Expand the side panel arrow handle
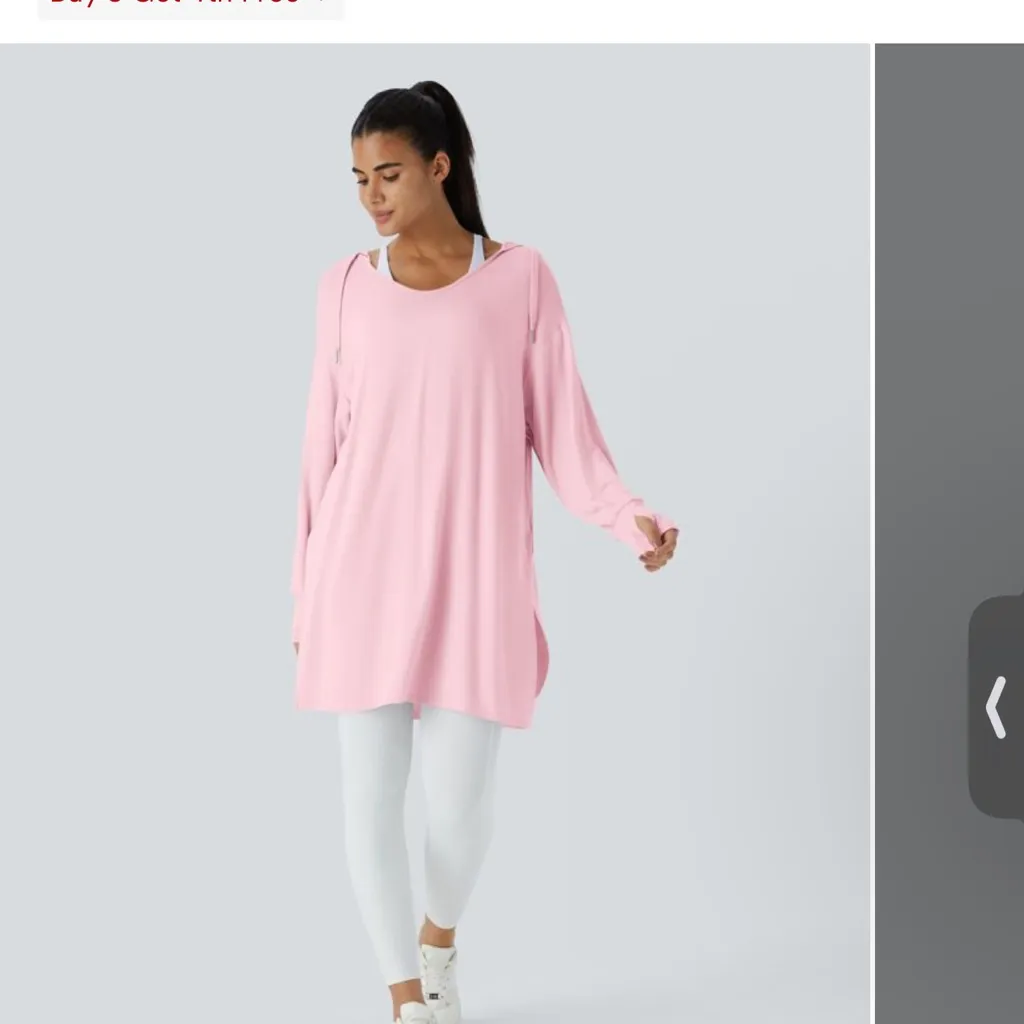 tap(996, 706)
